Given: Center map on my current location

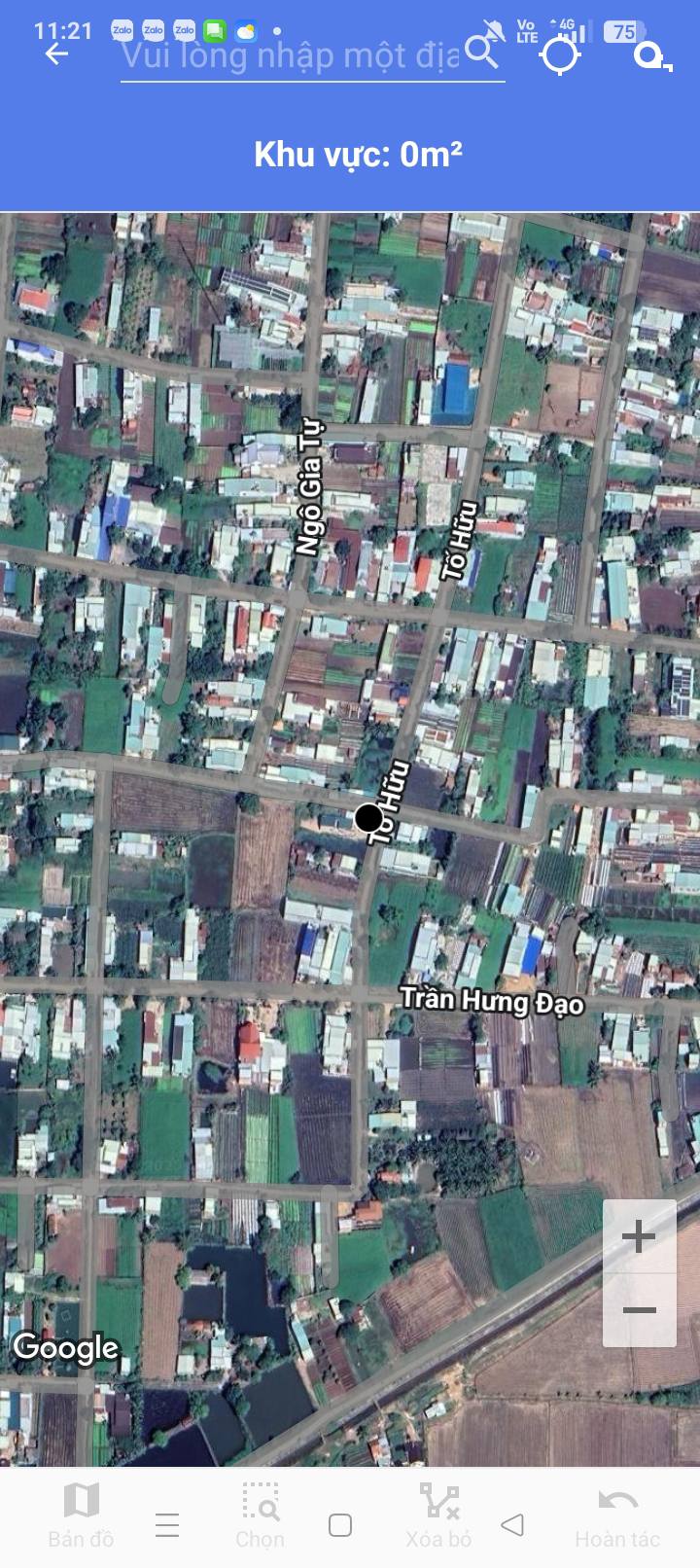Looking at the screenshot, I should pyautogui.click(x=560, y=54).
